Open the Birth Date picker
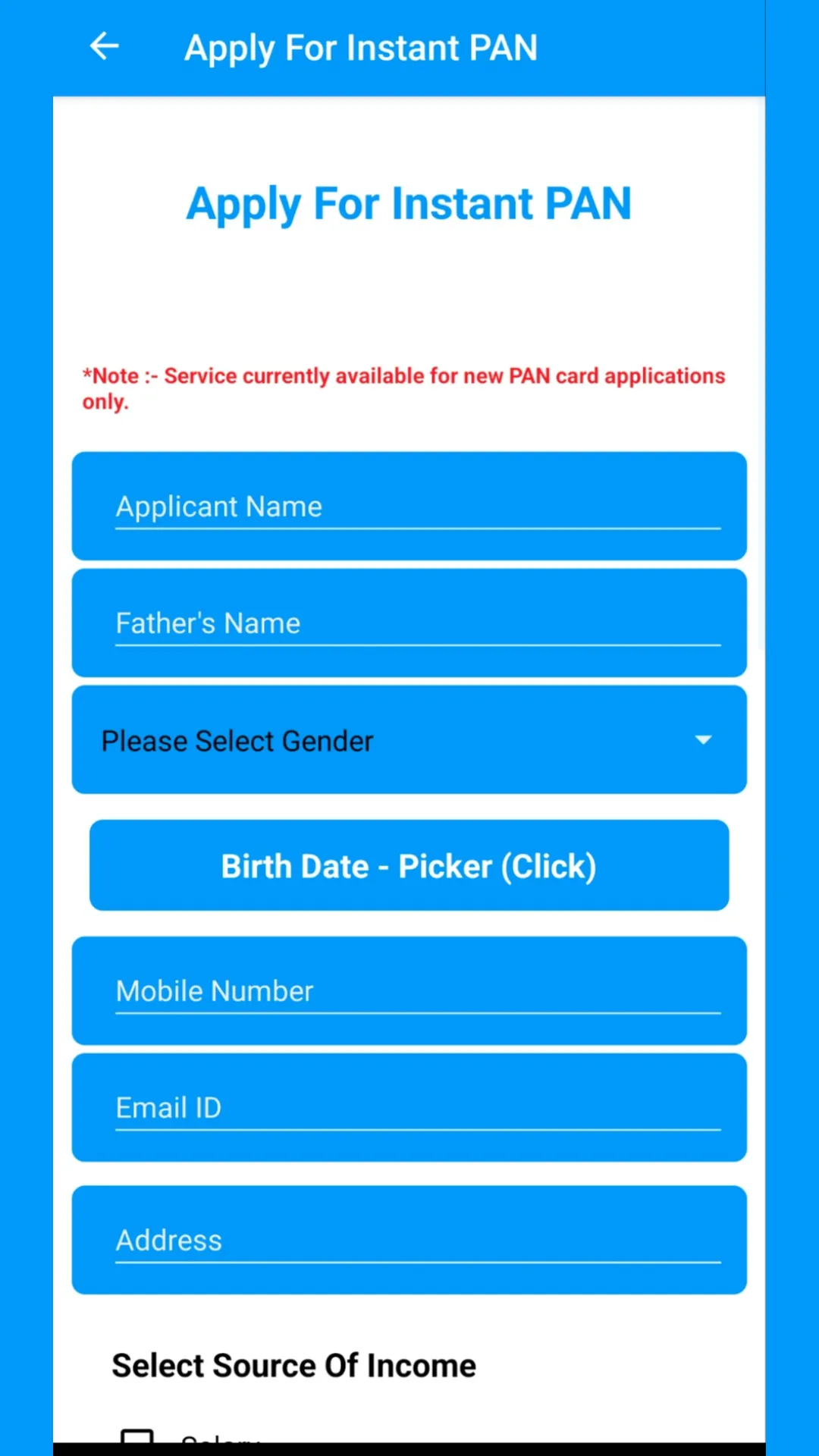Viewport: 819px width, 1456px height. [409, 866]
